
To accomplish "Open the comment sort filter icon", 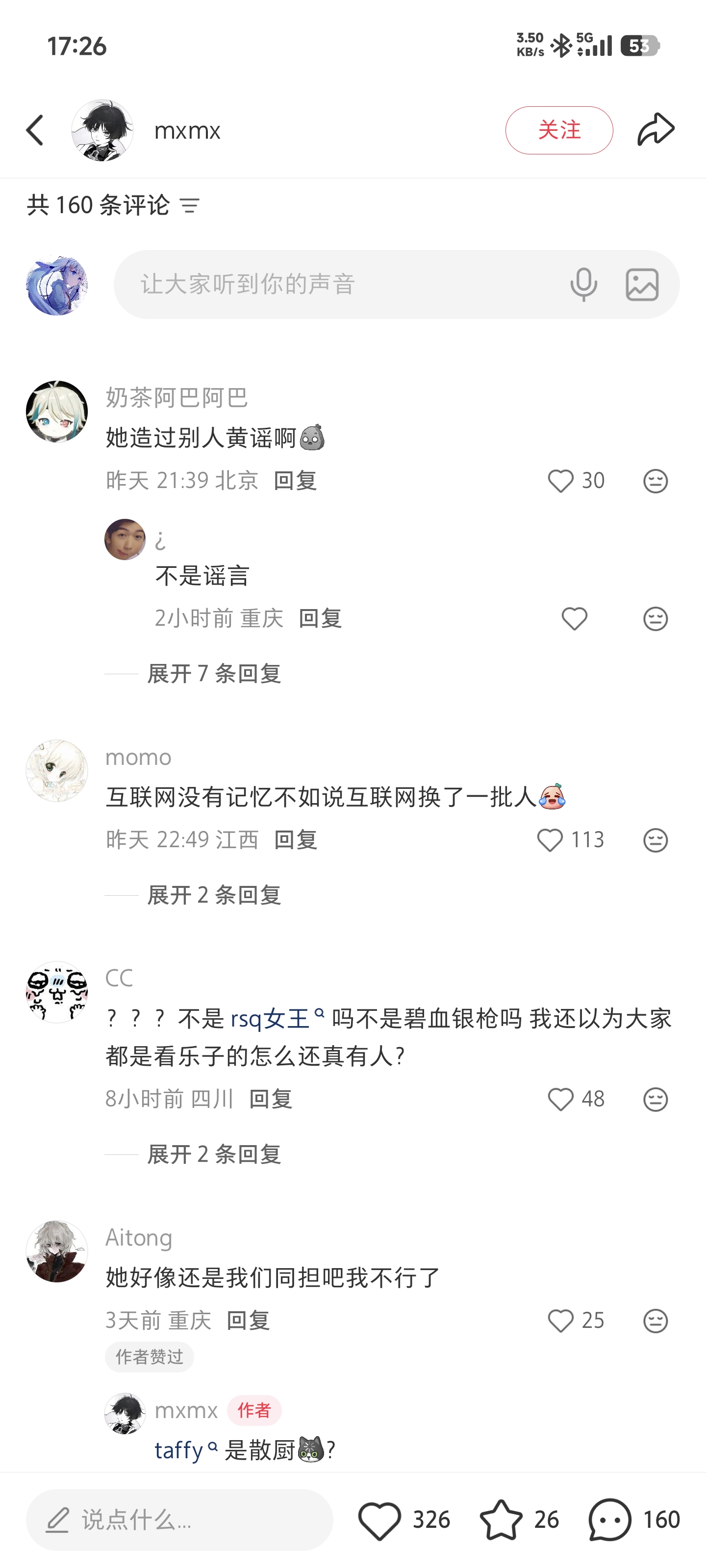I will [190, 206].
